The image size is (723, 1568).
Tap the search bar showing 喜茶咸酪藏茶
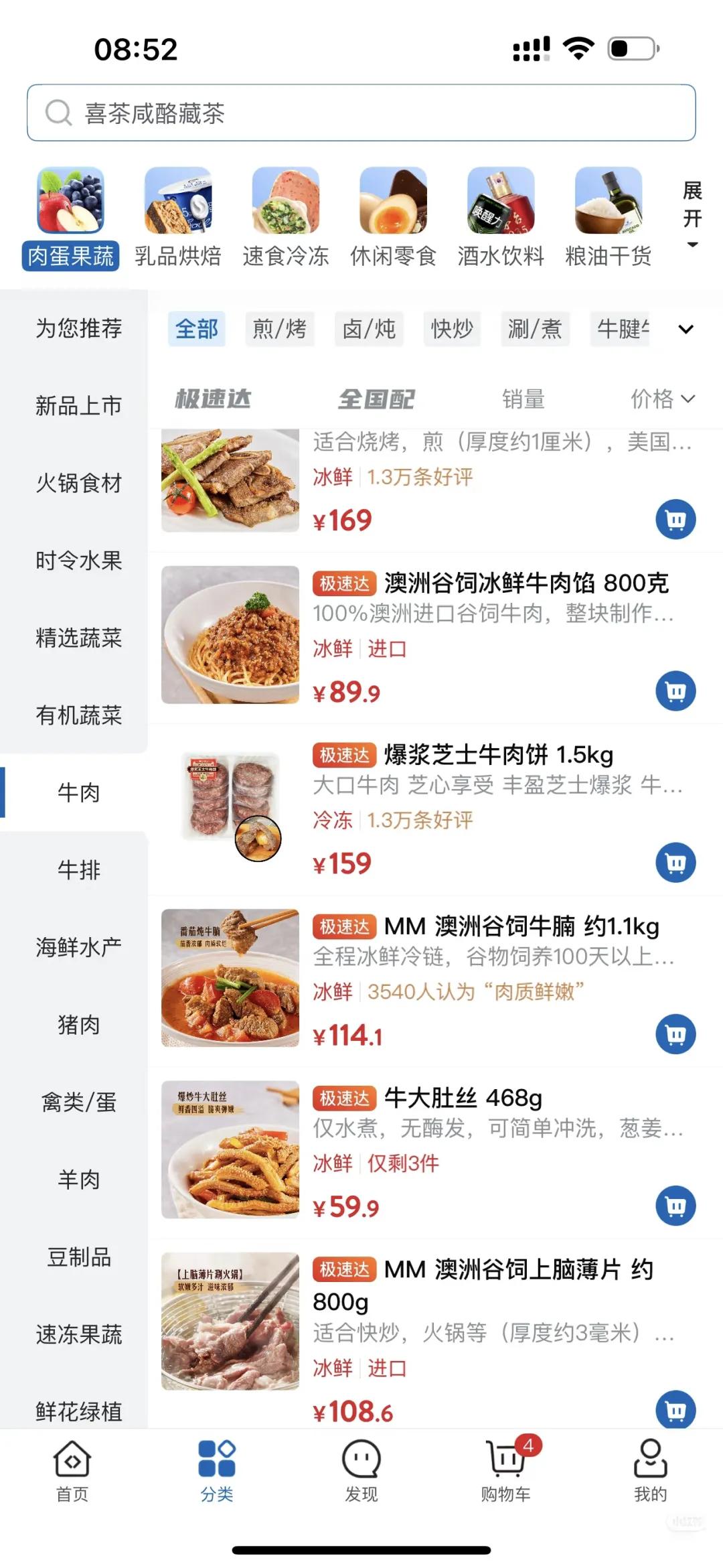361,114
